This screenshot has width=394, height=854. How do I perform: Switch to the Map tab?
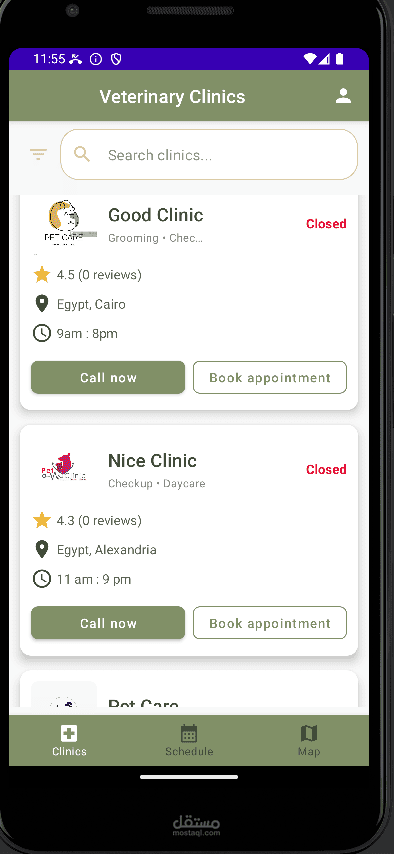[309, 740]
